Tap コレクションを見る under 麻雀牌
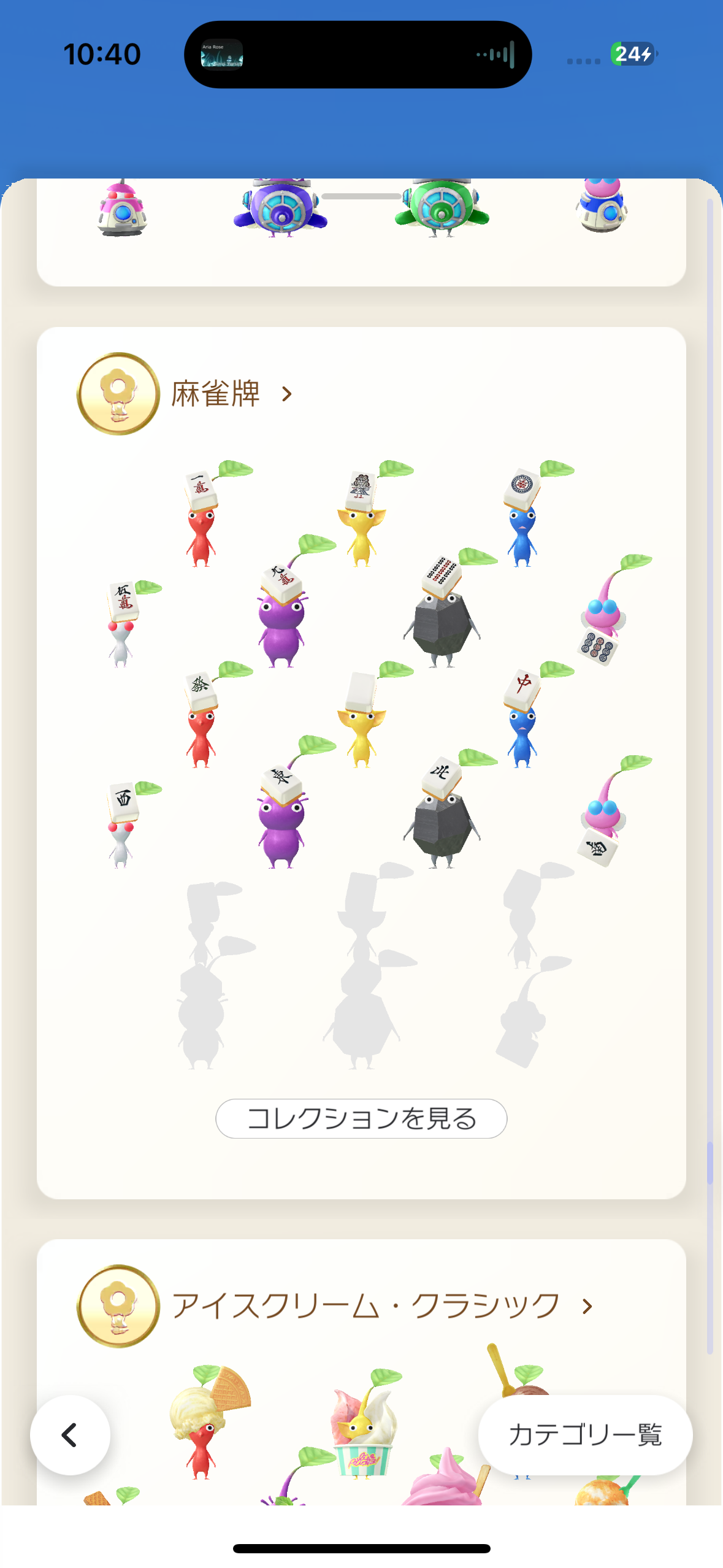The height and width of the screenshot is (1568, 723). point(361,1118)
